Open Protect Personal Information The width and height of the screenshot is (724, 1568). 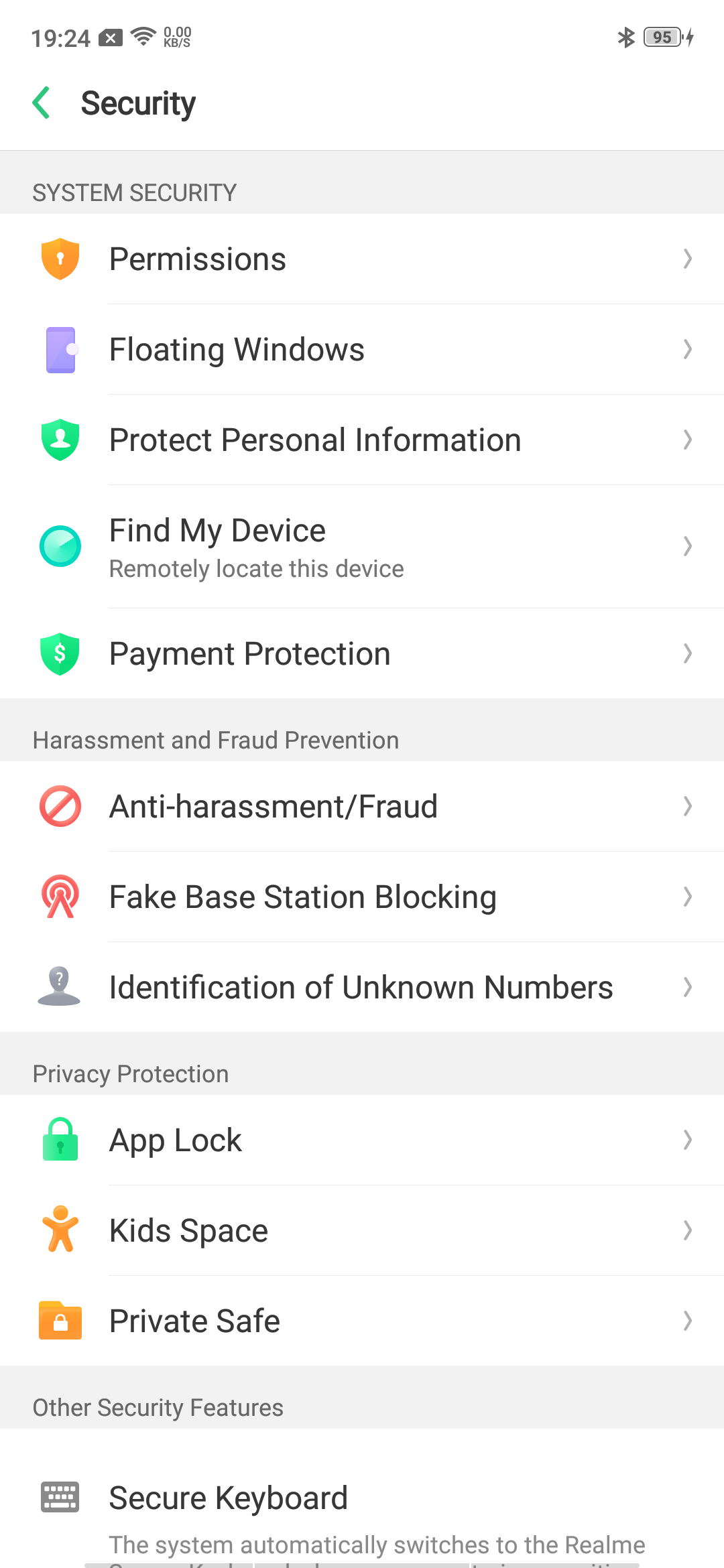pos(362,440)
